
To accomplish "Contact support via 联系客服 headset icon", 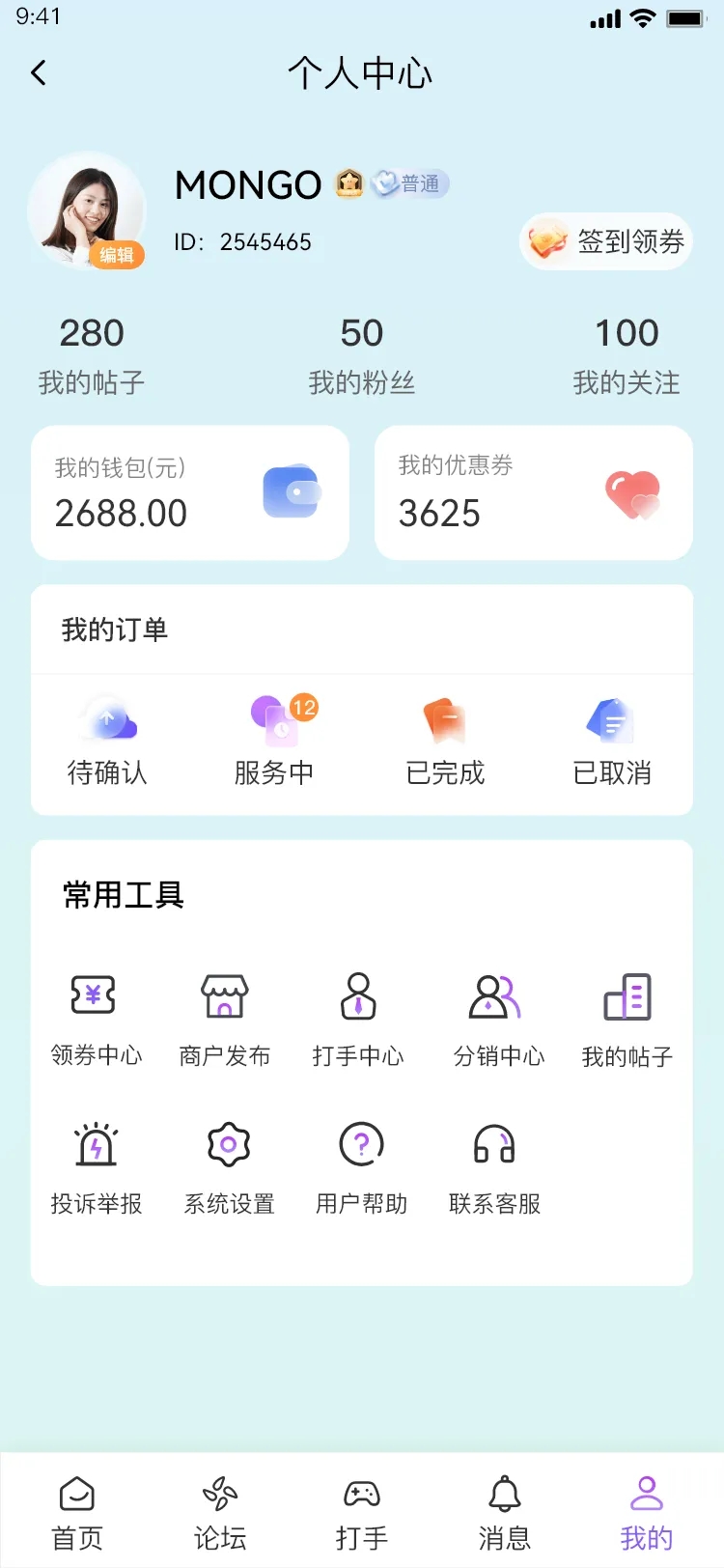I will [x=494, y=1146].
